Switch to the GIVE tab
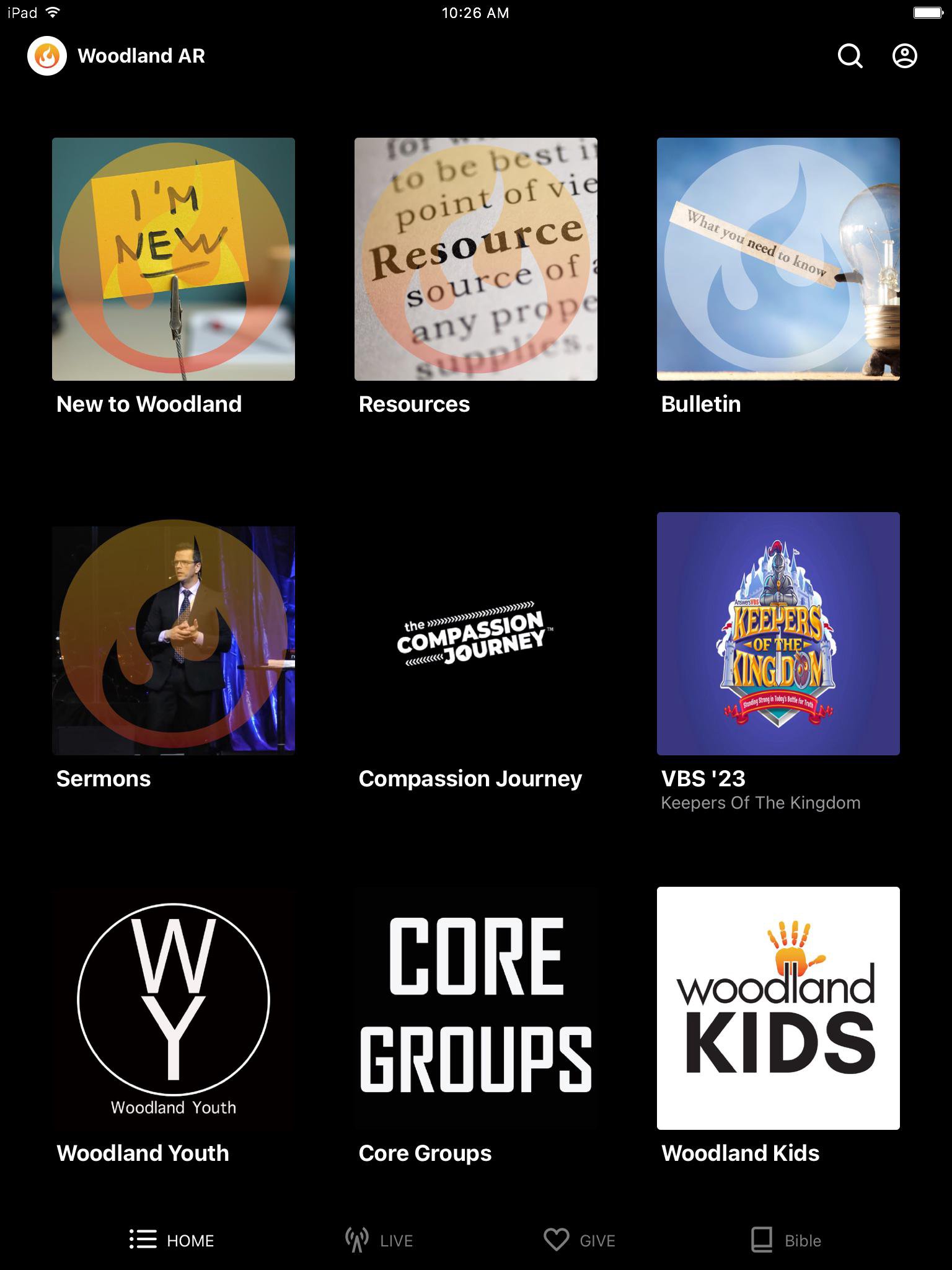 coord(580,1240)
